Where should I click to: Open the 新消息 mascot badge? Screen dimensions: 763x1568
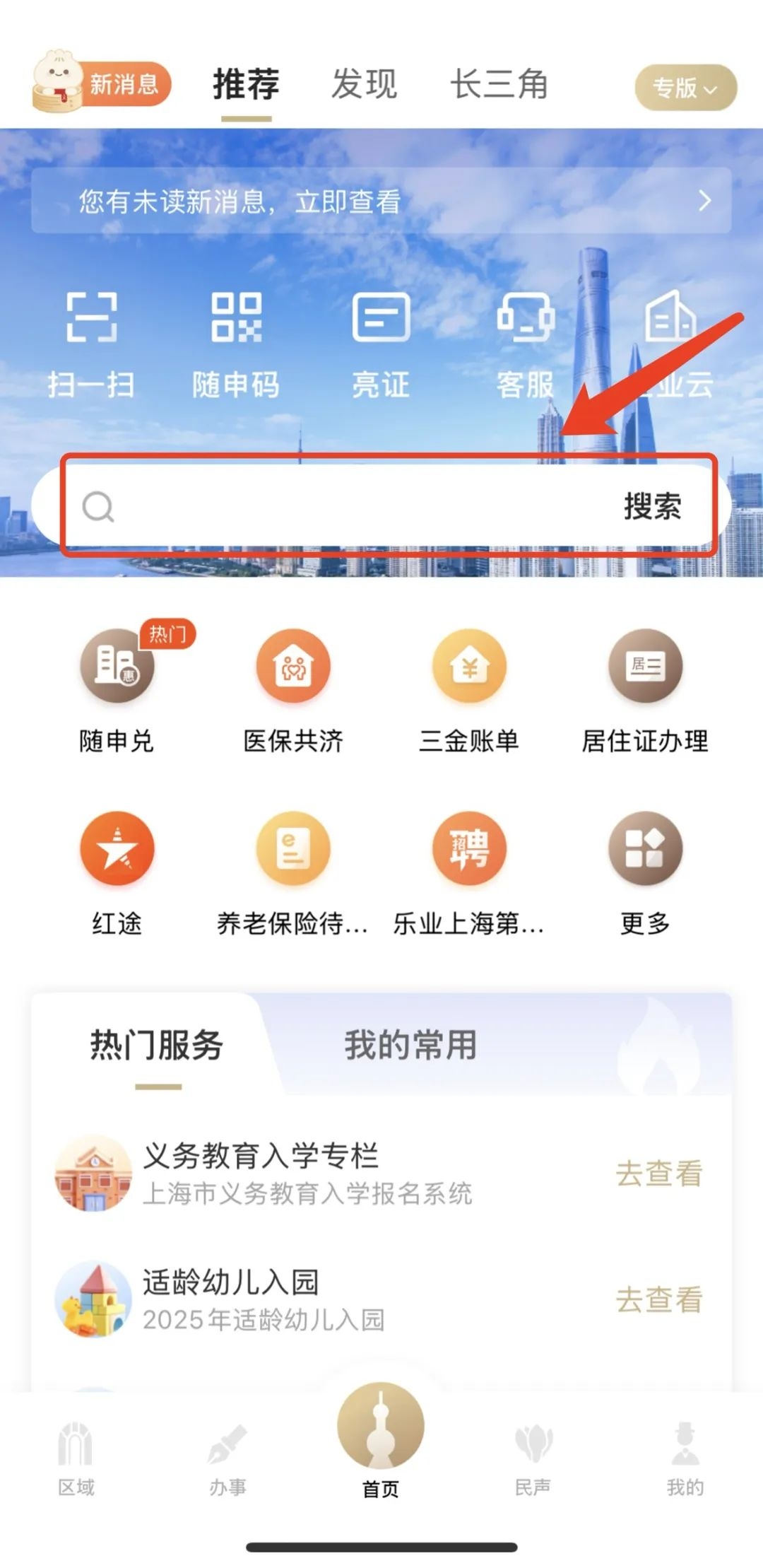pos(101,83)
